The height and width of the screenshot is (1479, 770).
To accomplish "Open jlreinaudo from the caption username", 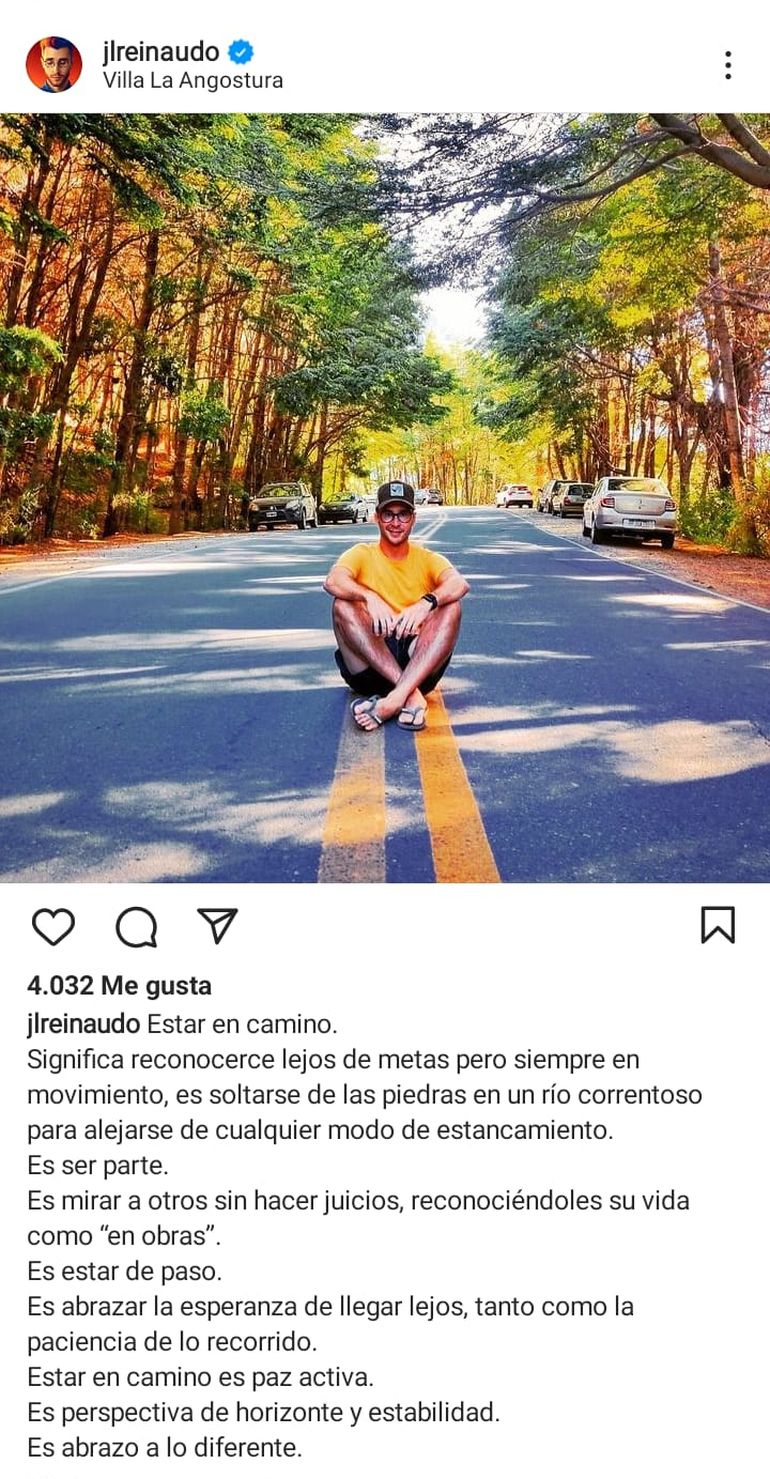I will pos(83,1024).
